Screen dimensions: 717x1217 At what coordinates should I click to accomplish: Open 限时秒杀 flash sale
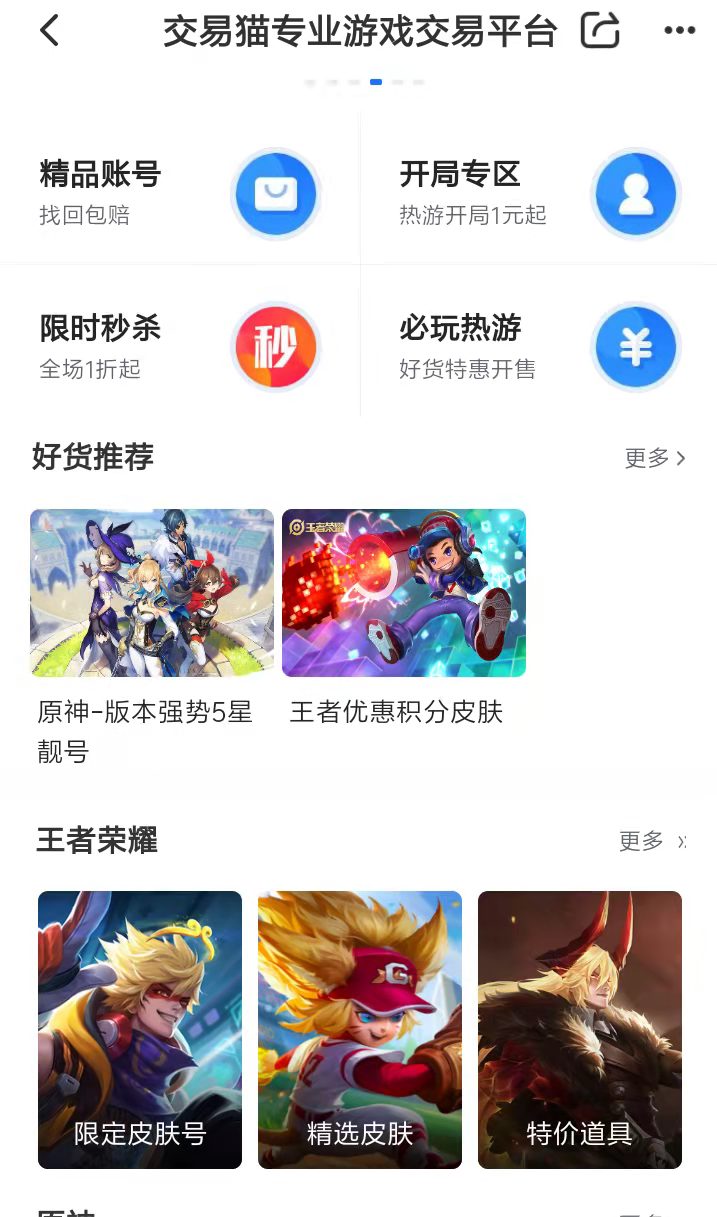click(x=180, y=347)
